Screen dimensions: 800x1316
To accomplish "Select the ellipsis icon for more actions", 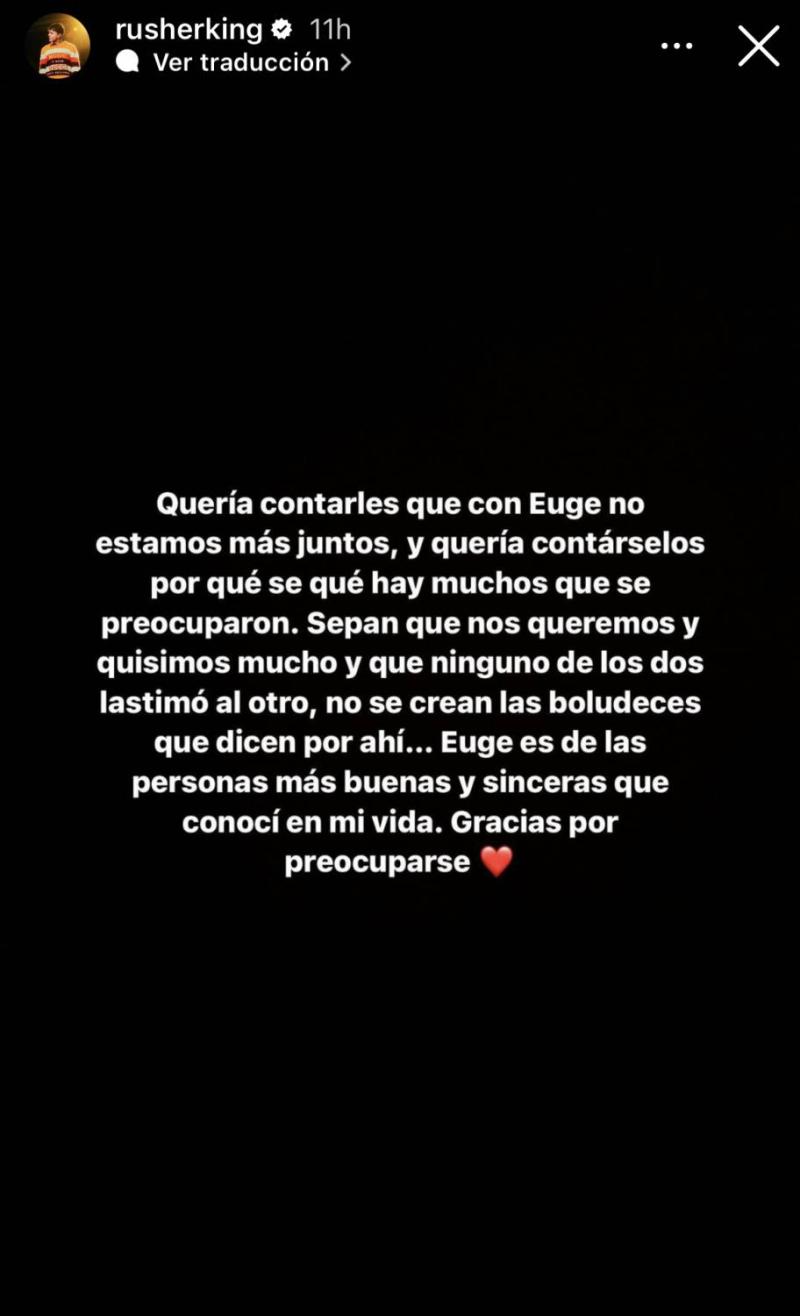I will [677, 46].
